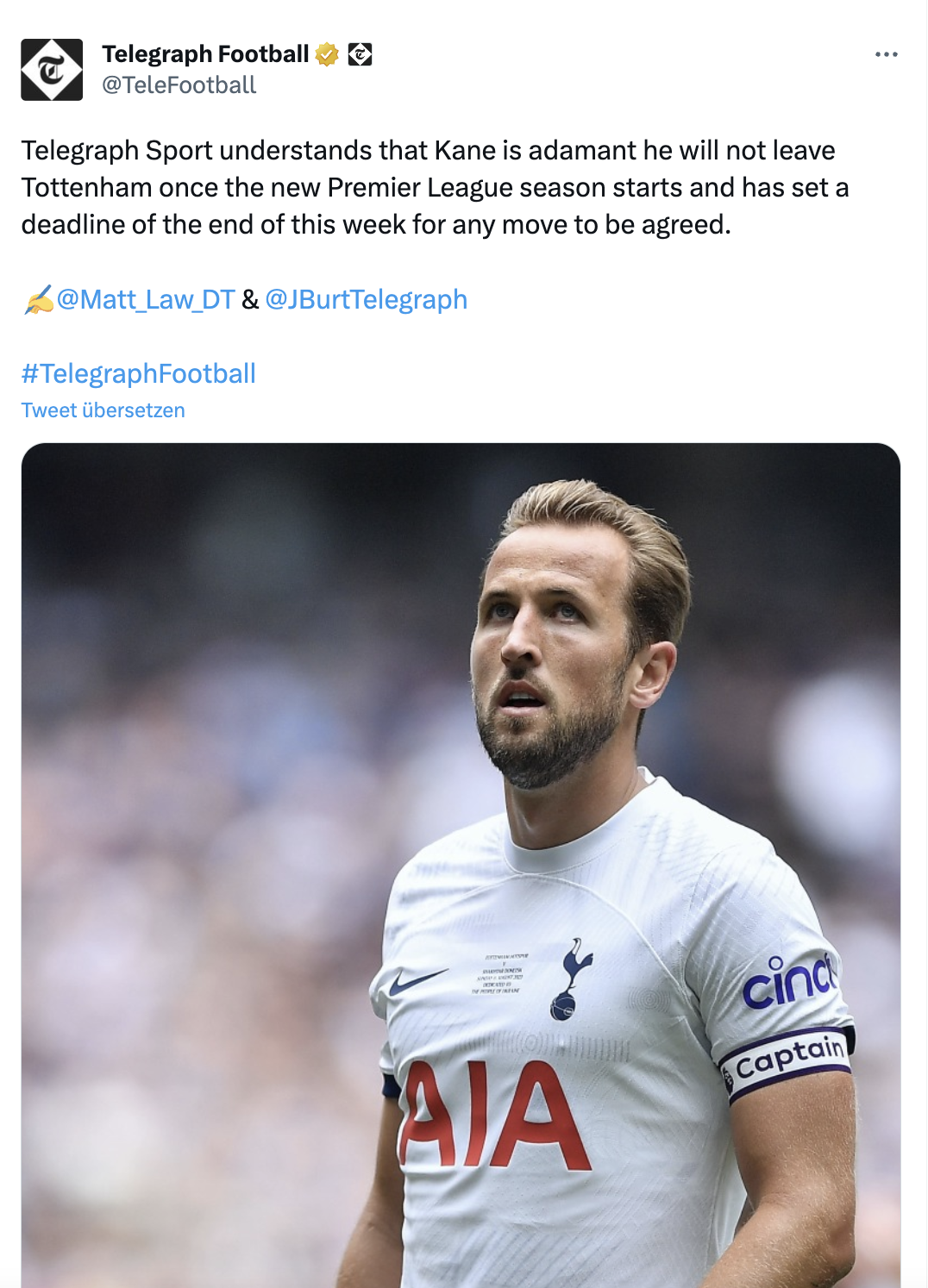Open the tweet's attached photo
Image resolution: width=928 pixels, height=1288 pixels.
pyautogui.click(x=461, y=862)
